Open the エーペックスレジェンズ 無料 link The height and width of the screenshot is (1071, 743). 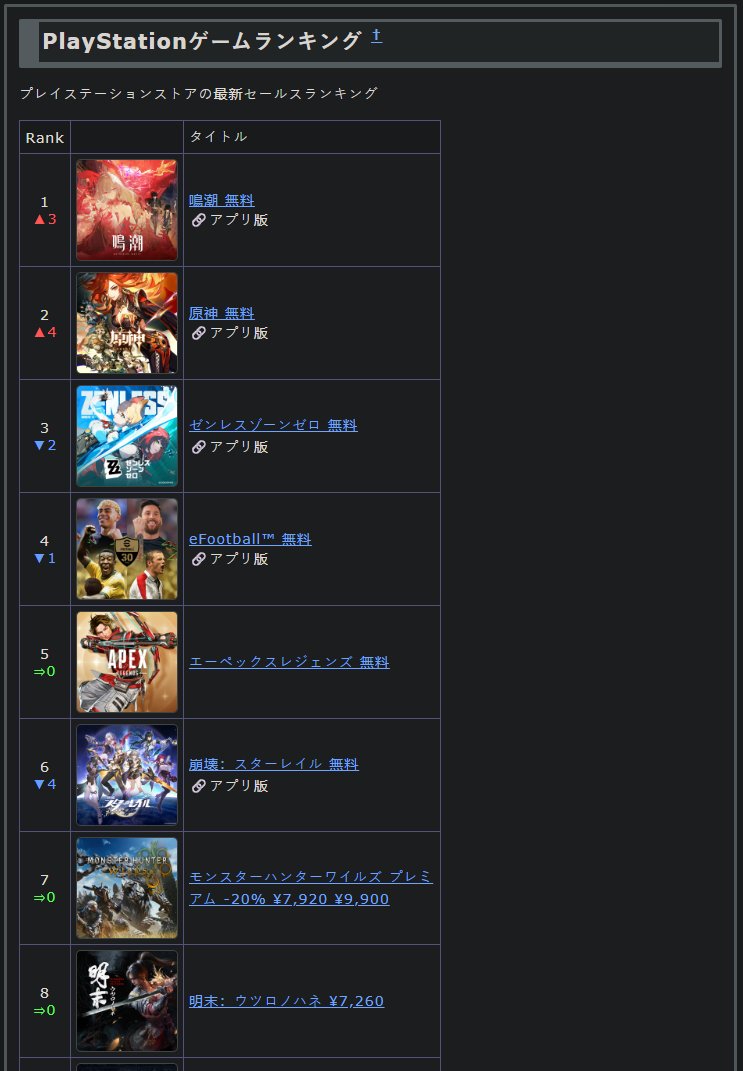click(x=289, y=662)
